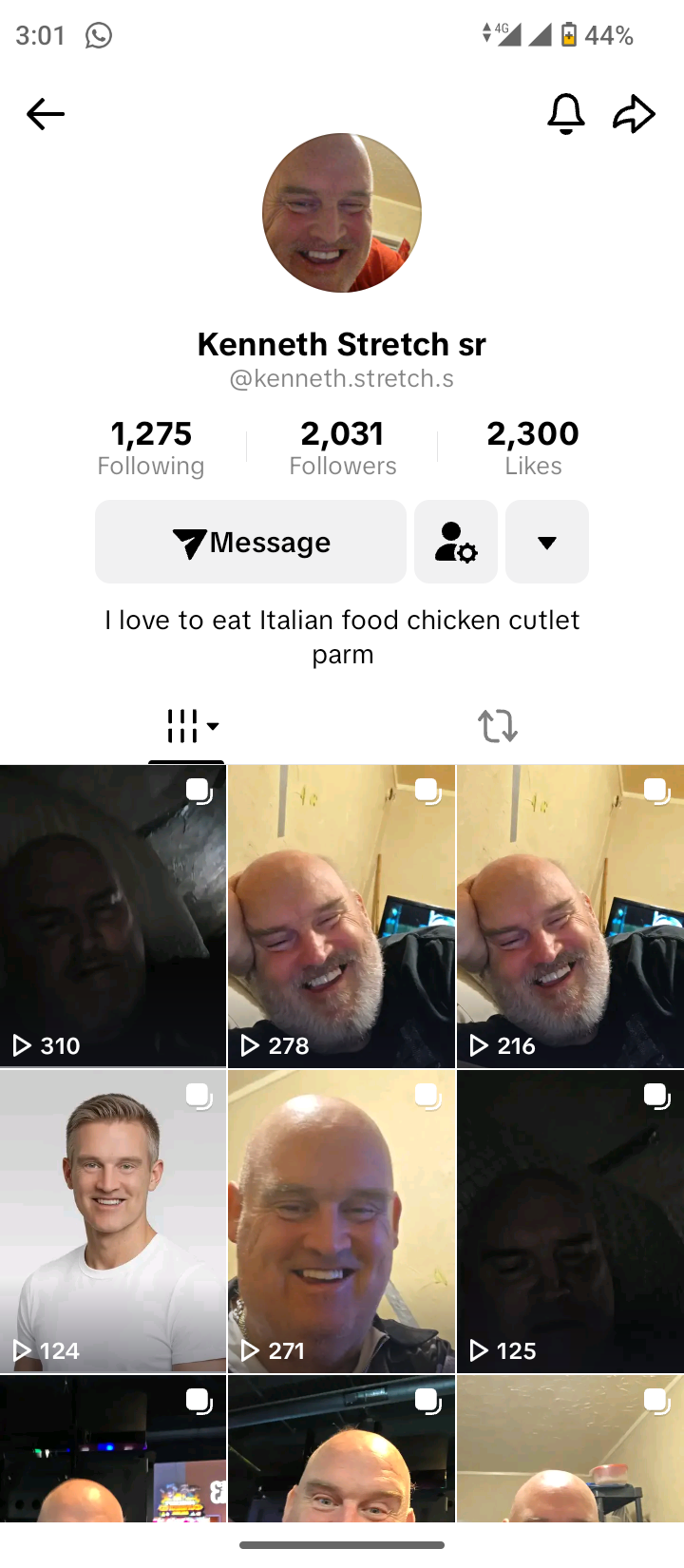The image size is (684, 1568).
Task: Share this profile
Action: pos(634,114)
